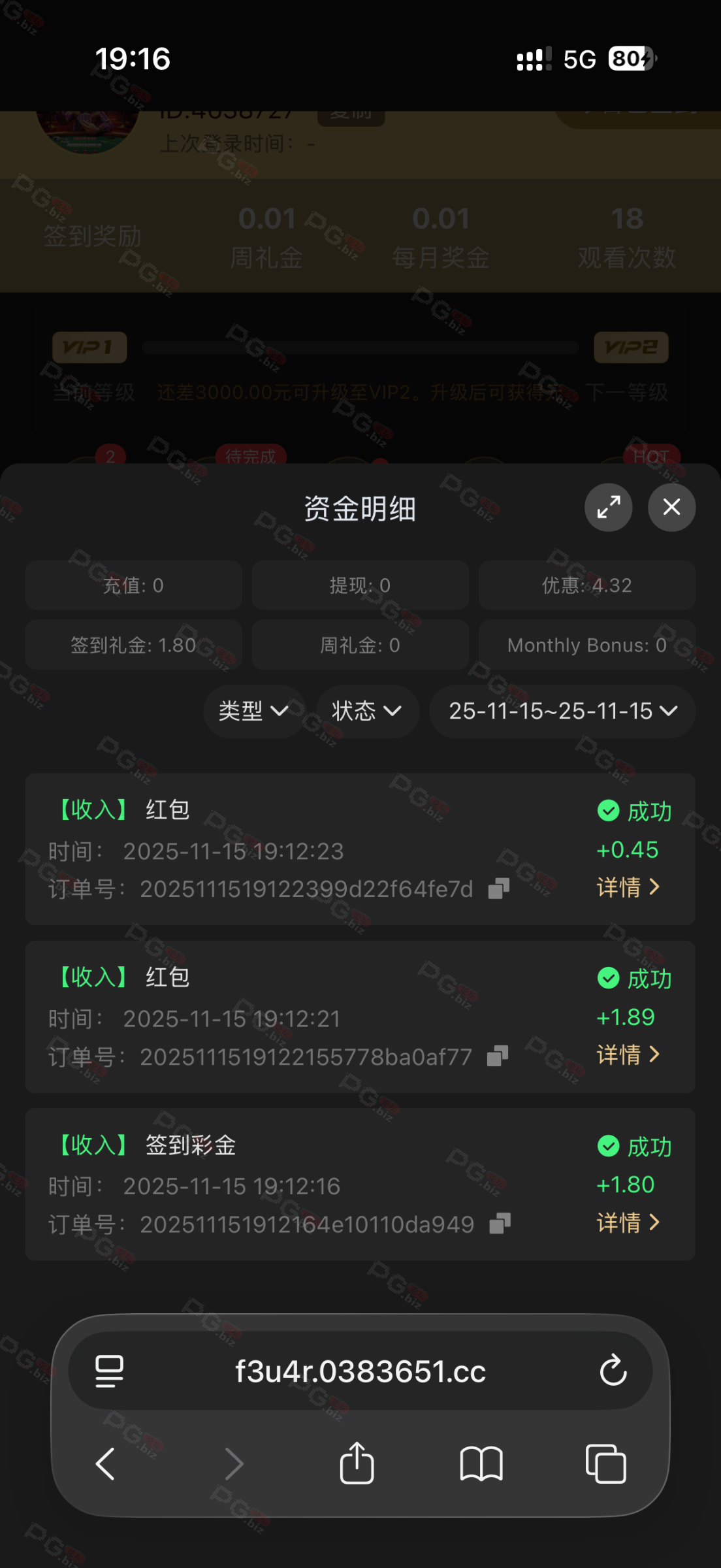View 详情 for the 签到彩金 record
Viewport: 721px width, 1568px height.
coord(628,1222)
